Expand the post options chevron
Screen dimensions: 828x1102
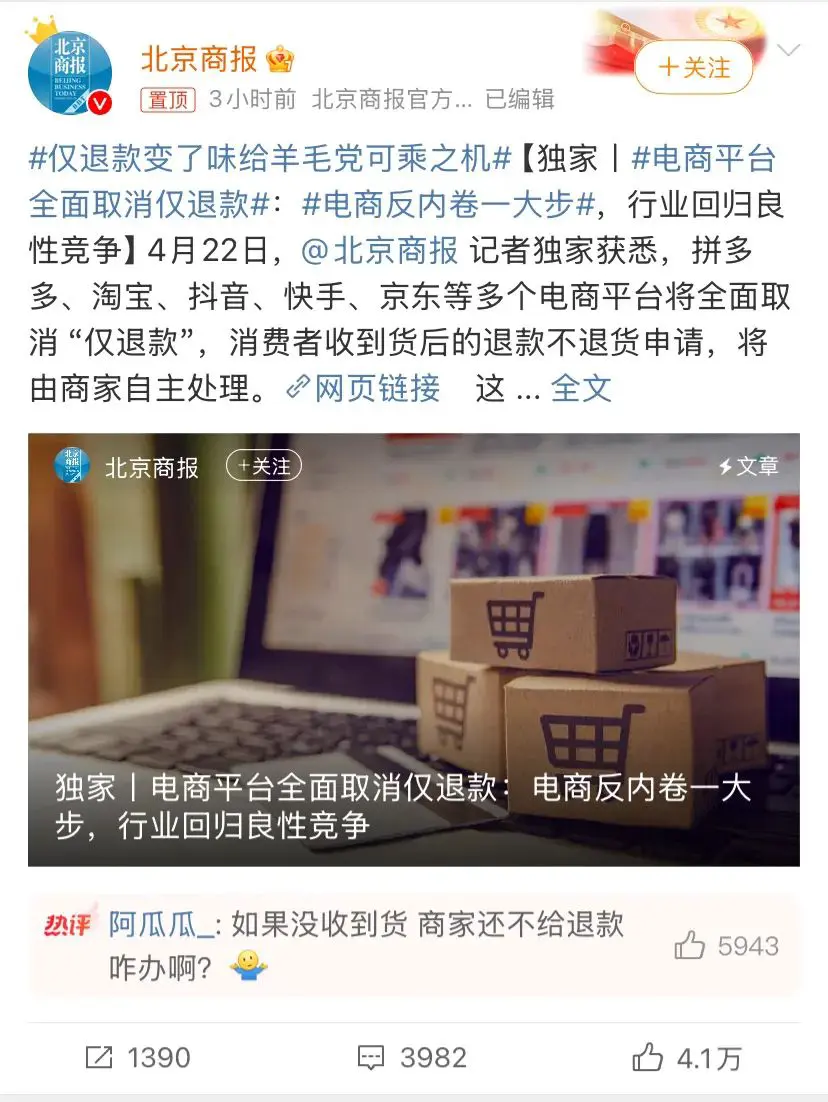tap(789, 50)
